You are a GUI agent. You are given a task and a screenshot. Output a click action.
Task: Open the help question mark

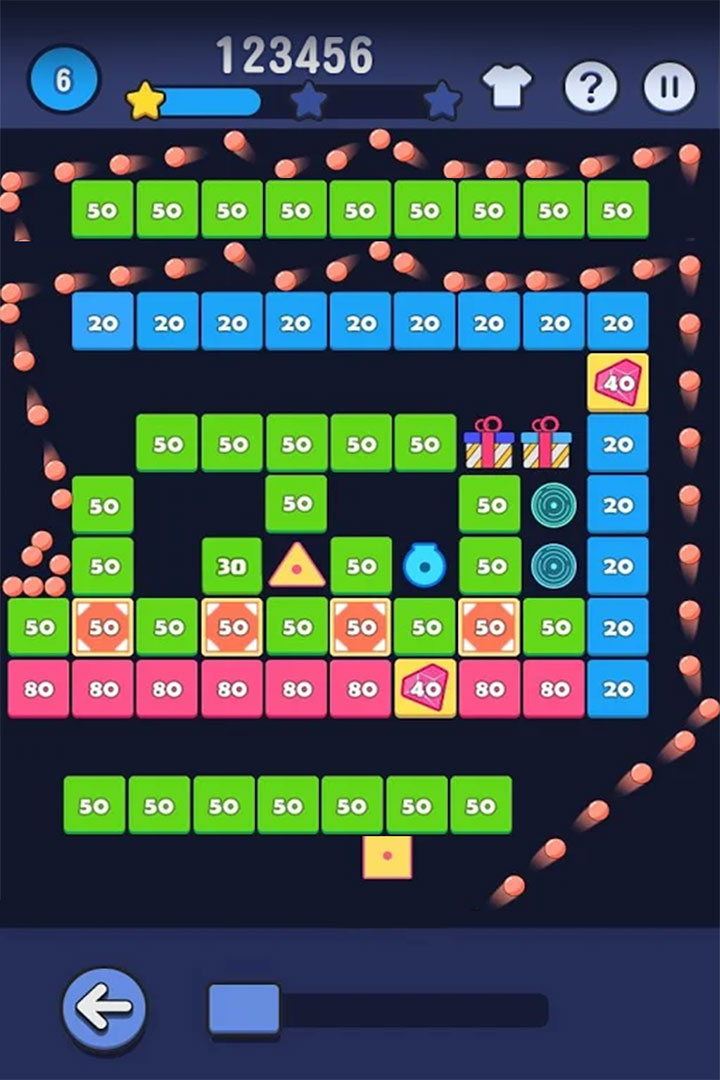(590, 88)
